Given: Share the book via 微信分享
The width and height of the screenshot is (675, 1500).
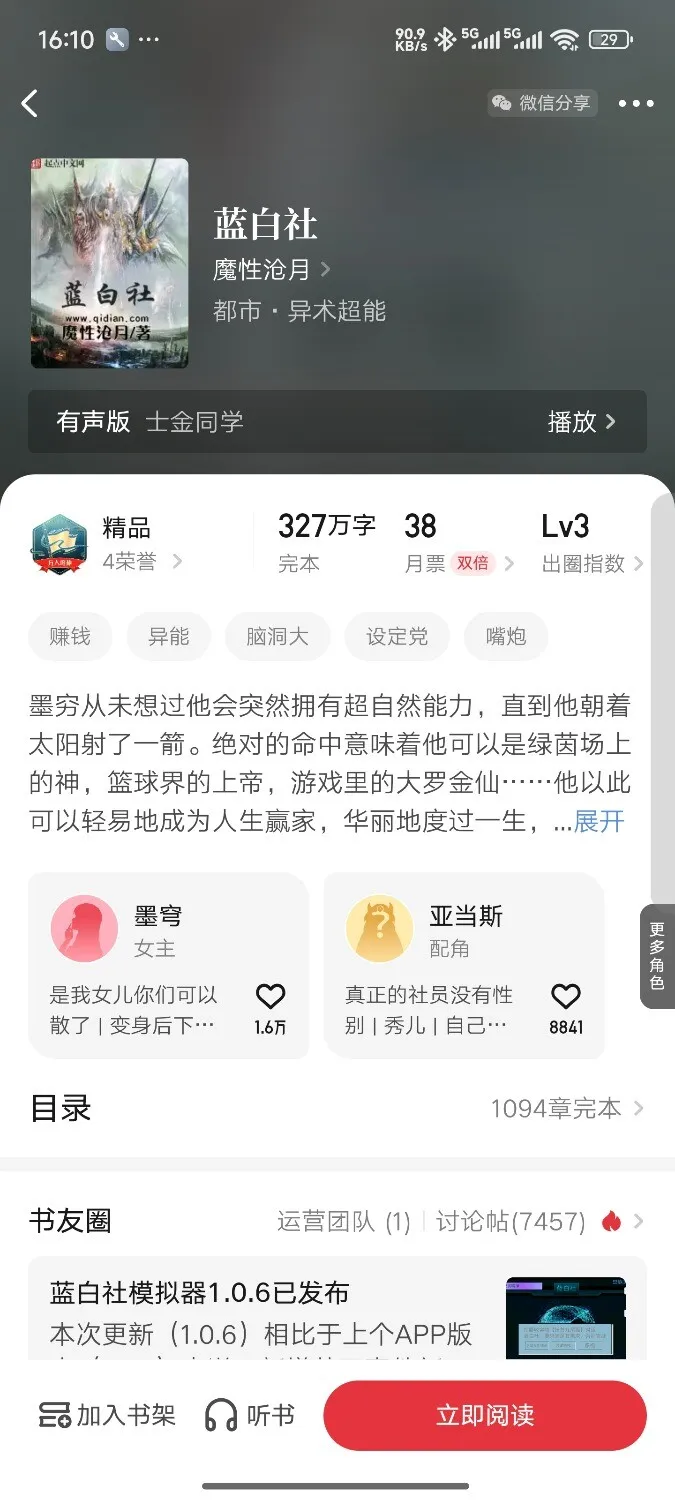Looking at the screenshot, I should tap(542, 103).
